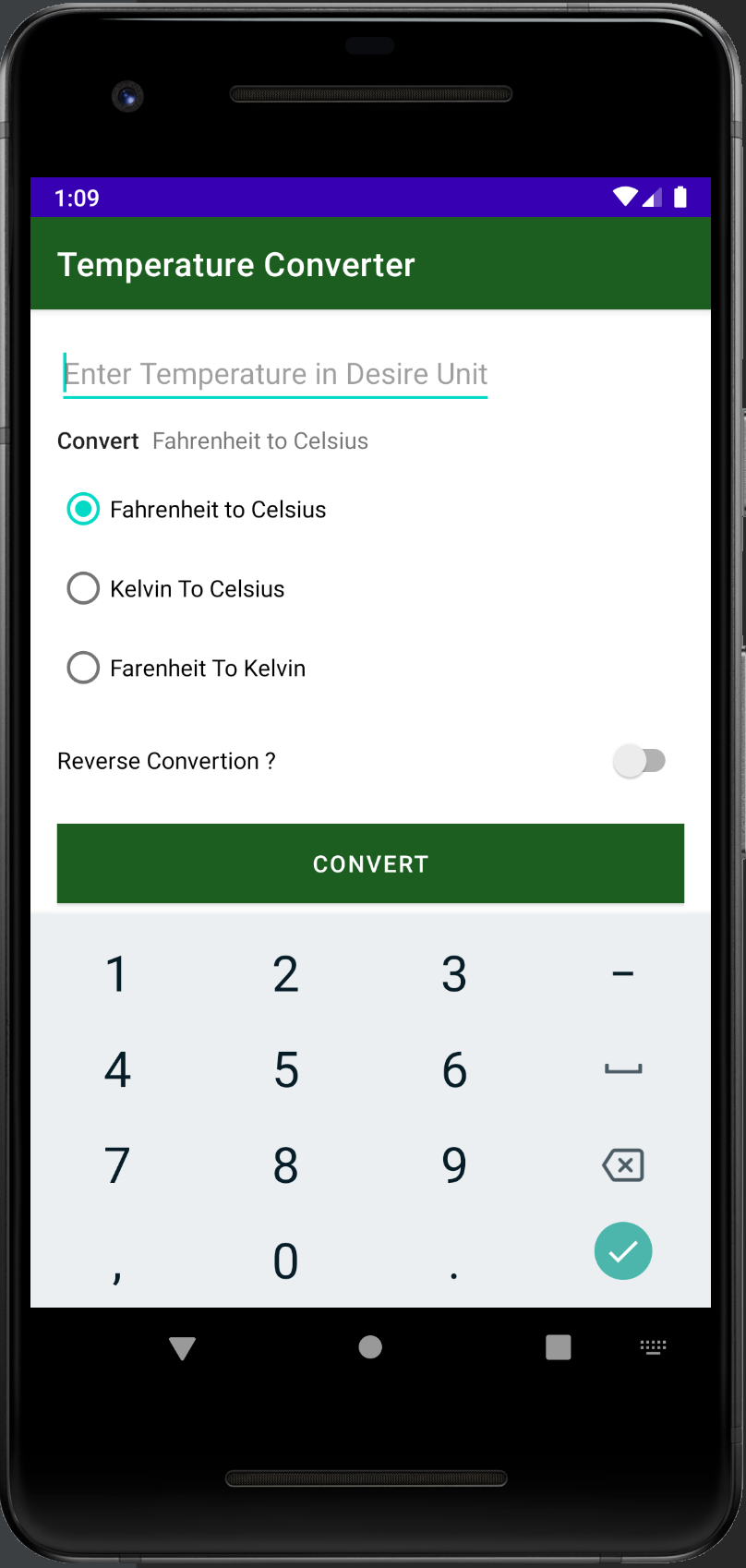Open the keyboard switcher icon
Screen dimensions: 746x1568
pos(653,1347)
